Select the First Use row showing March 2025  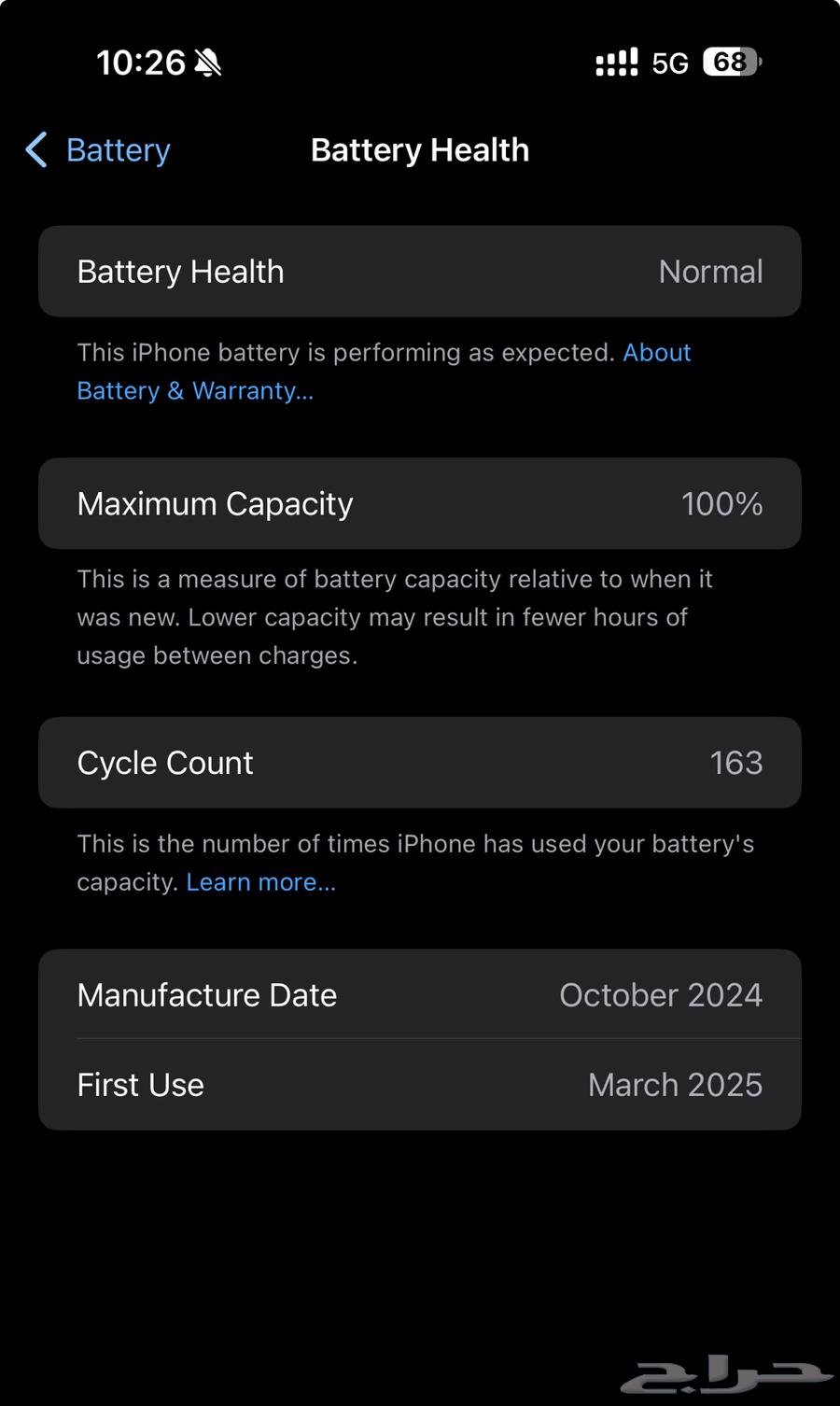[420, 1084]
